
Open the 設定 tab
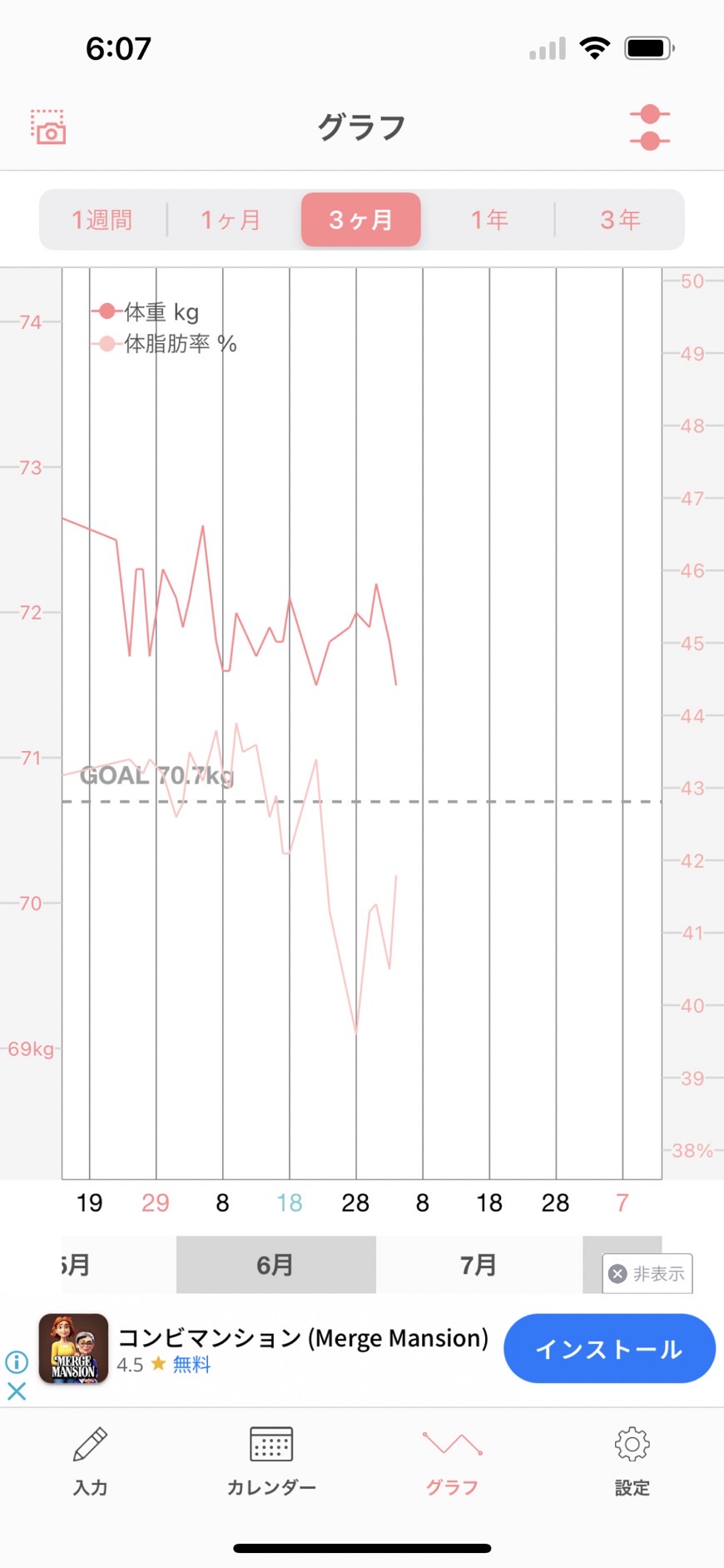point(632,1462)
